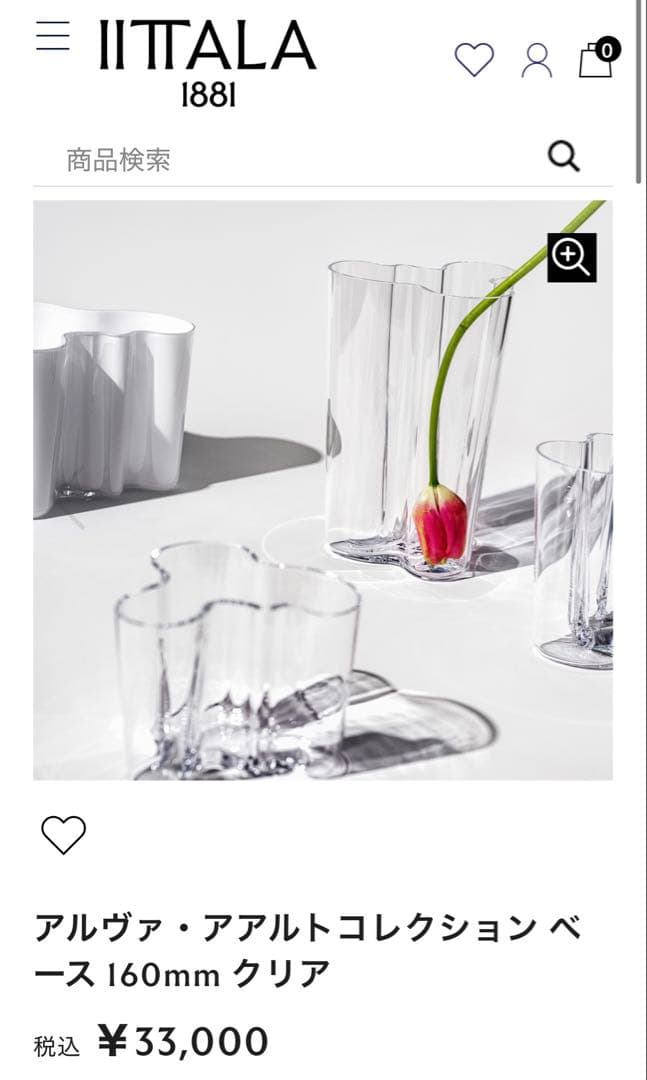647x1080 pixels.
Task: Submit search with magnifier icon
Action: pos(565,157)
